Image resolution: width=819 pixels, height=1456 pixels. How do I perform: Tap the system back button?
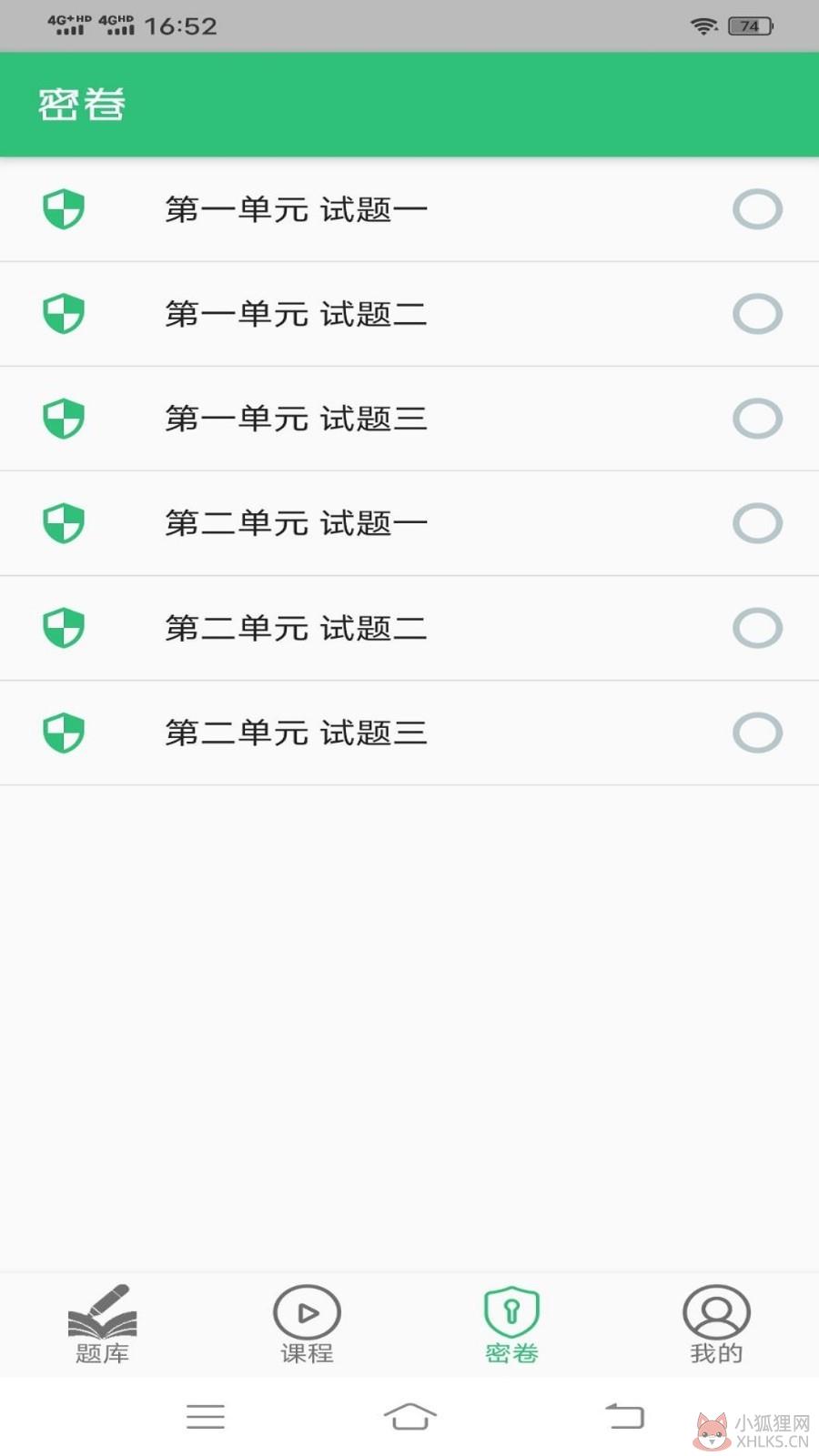coord(624,1416)
